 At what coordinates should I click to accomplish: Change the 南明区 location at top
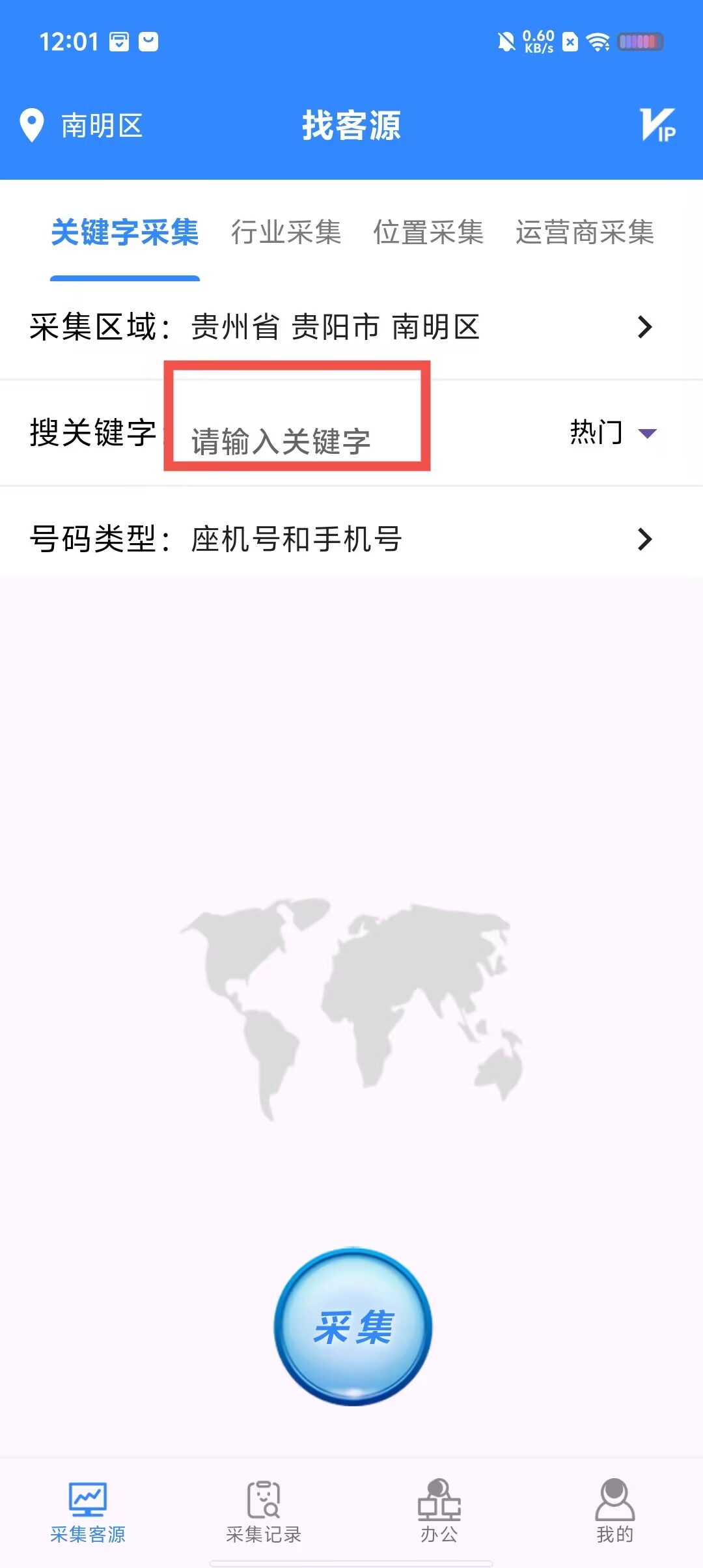[81, 125]
